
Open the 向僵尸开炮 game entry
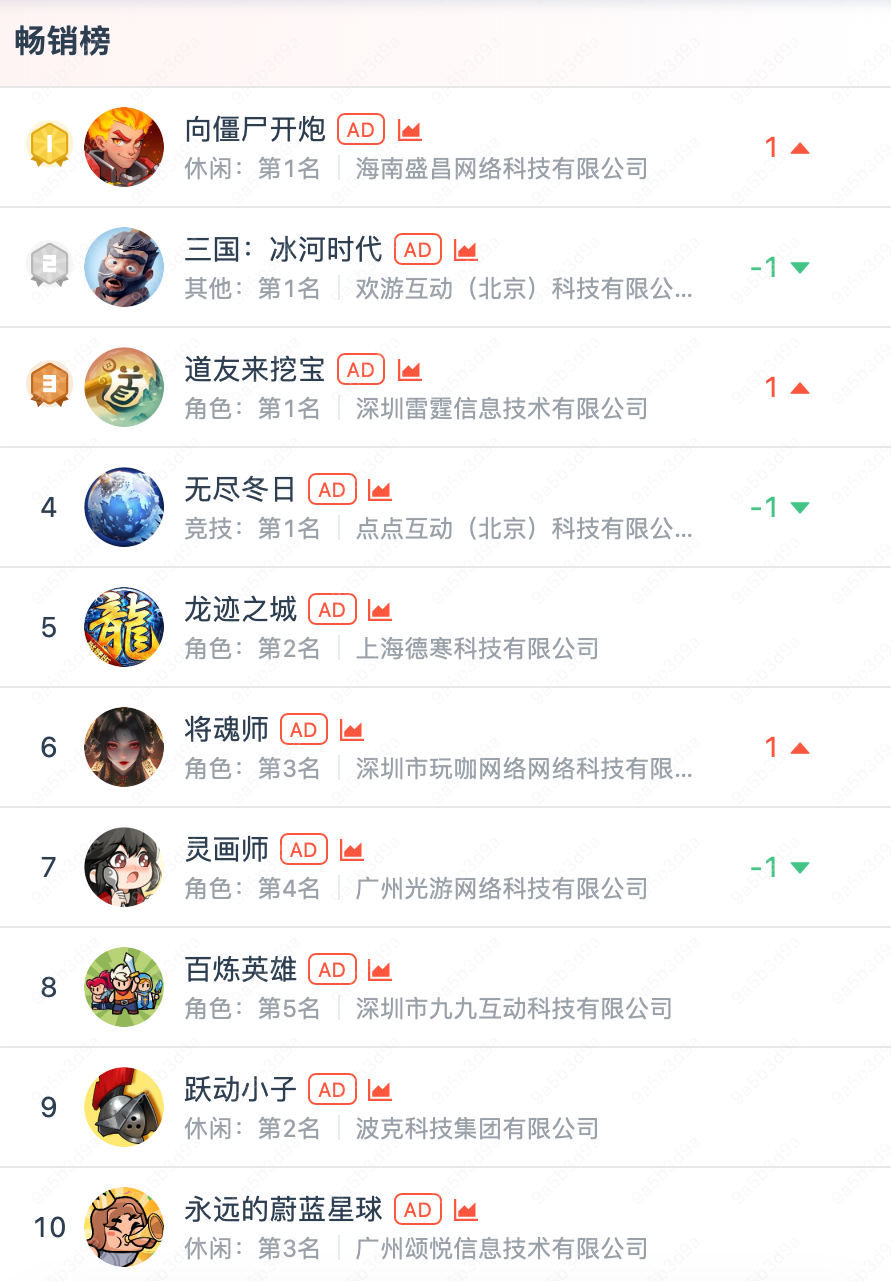click(x=446, y=148)
